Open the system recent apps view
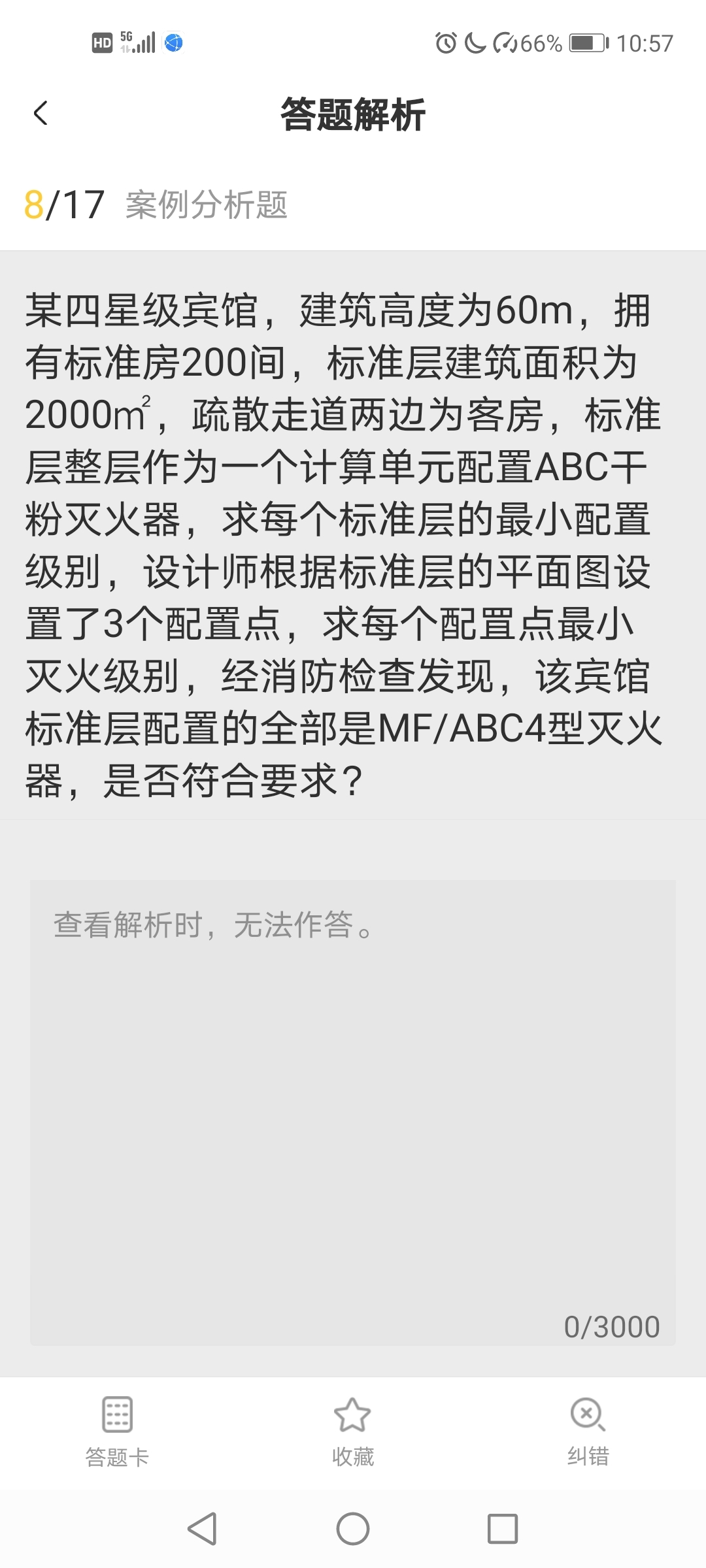This screenshot has width=706, height=1568. [x=503, y=1529]
